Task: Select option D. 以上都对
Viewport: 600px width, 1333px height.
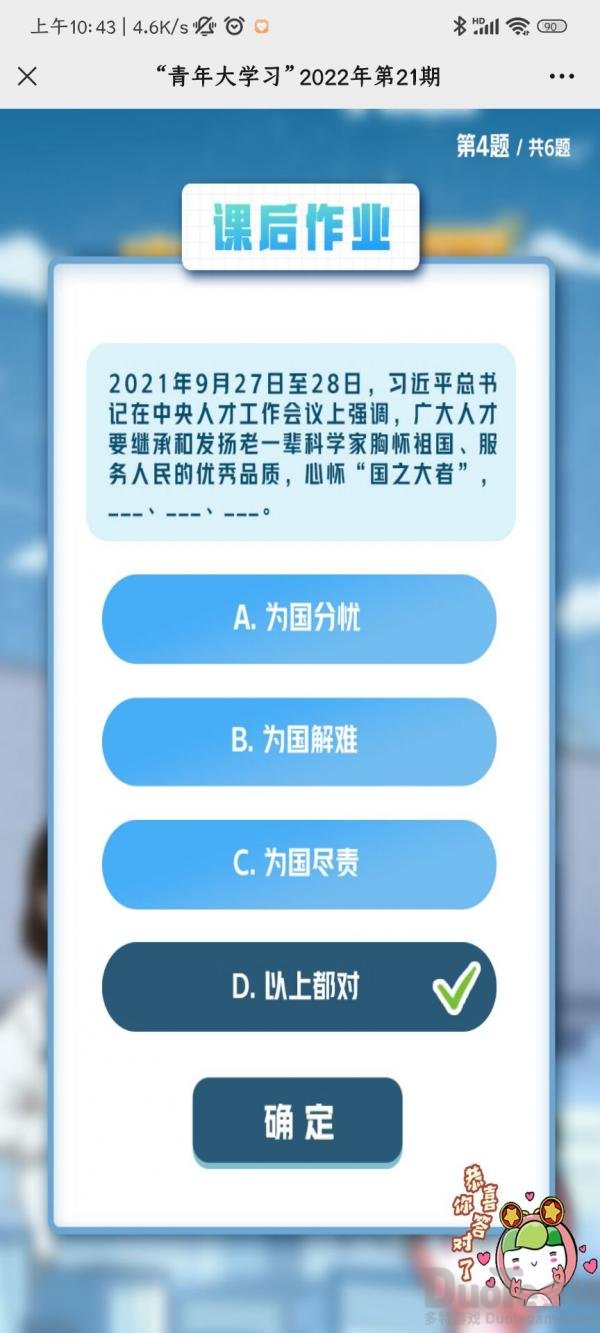Action: [298, 987]
